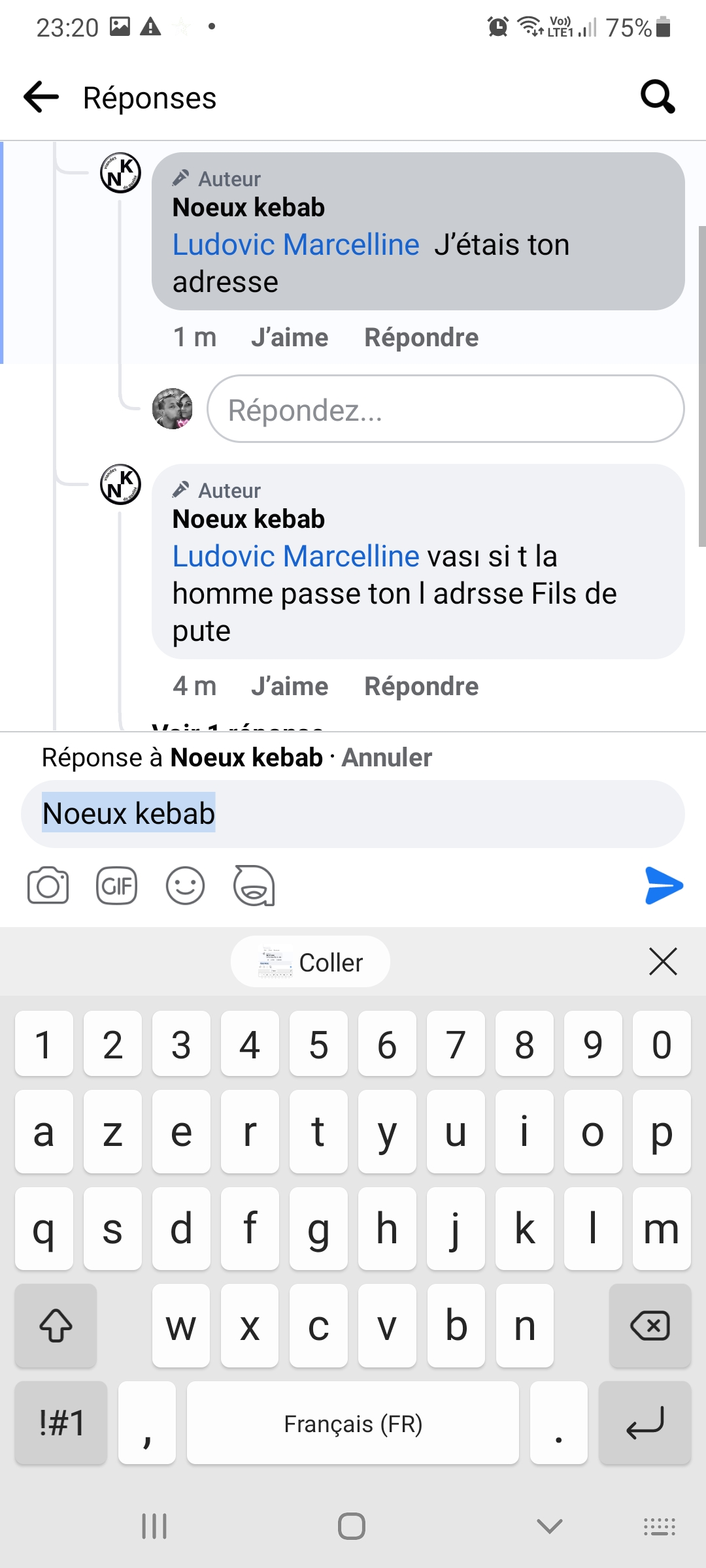Focus the "Répondez..." reply field

pos(445,410)
